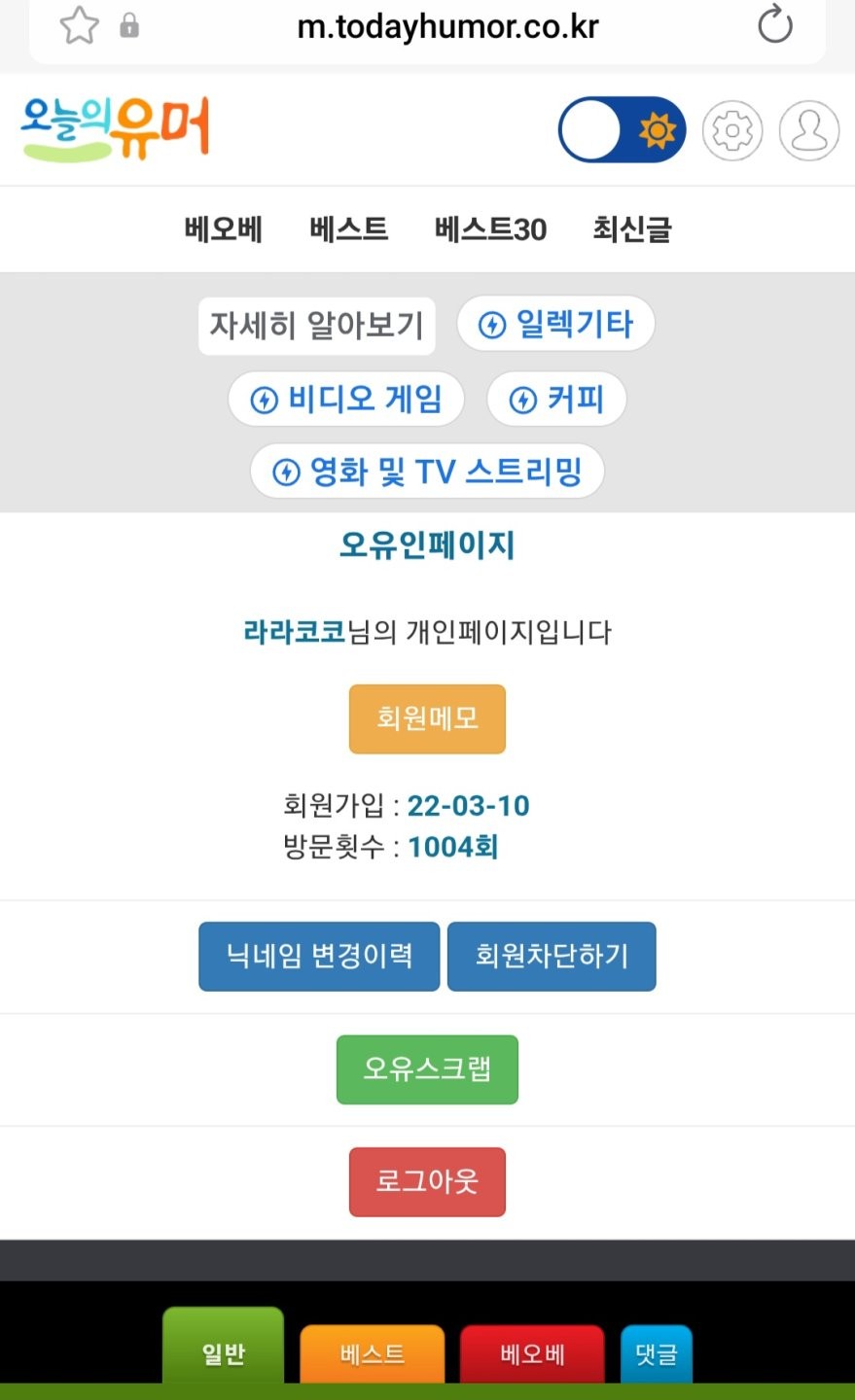Toggle the dark mode switch
855x1400 pixels.
coord(622,129)
